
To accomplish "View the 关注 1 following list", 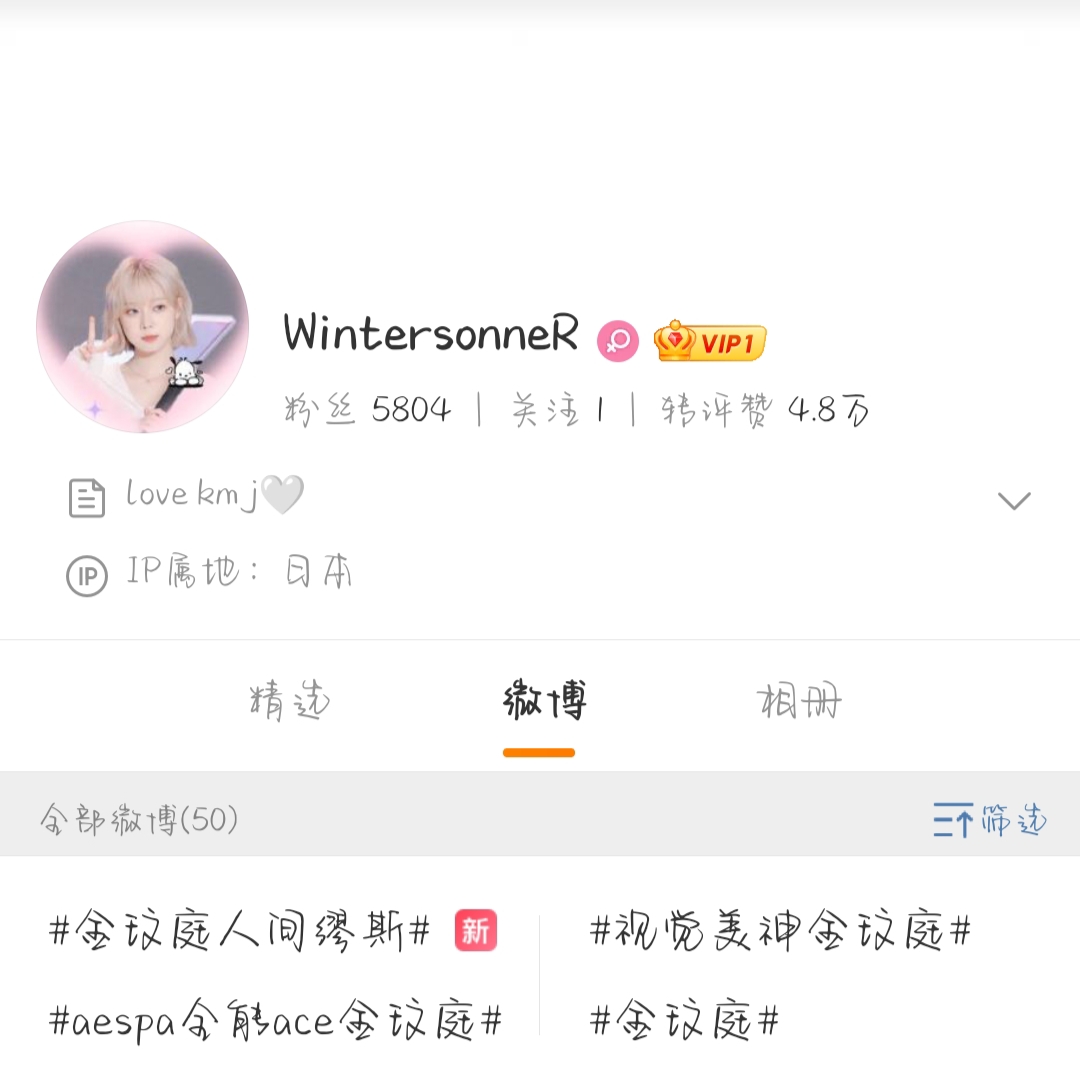I will (x=557, y=410).
